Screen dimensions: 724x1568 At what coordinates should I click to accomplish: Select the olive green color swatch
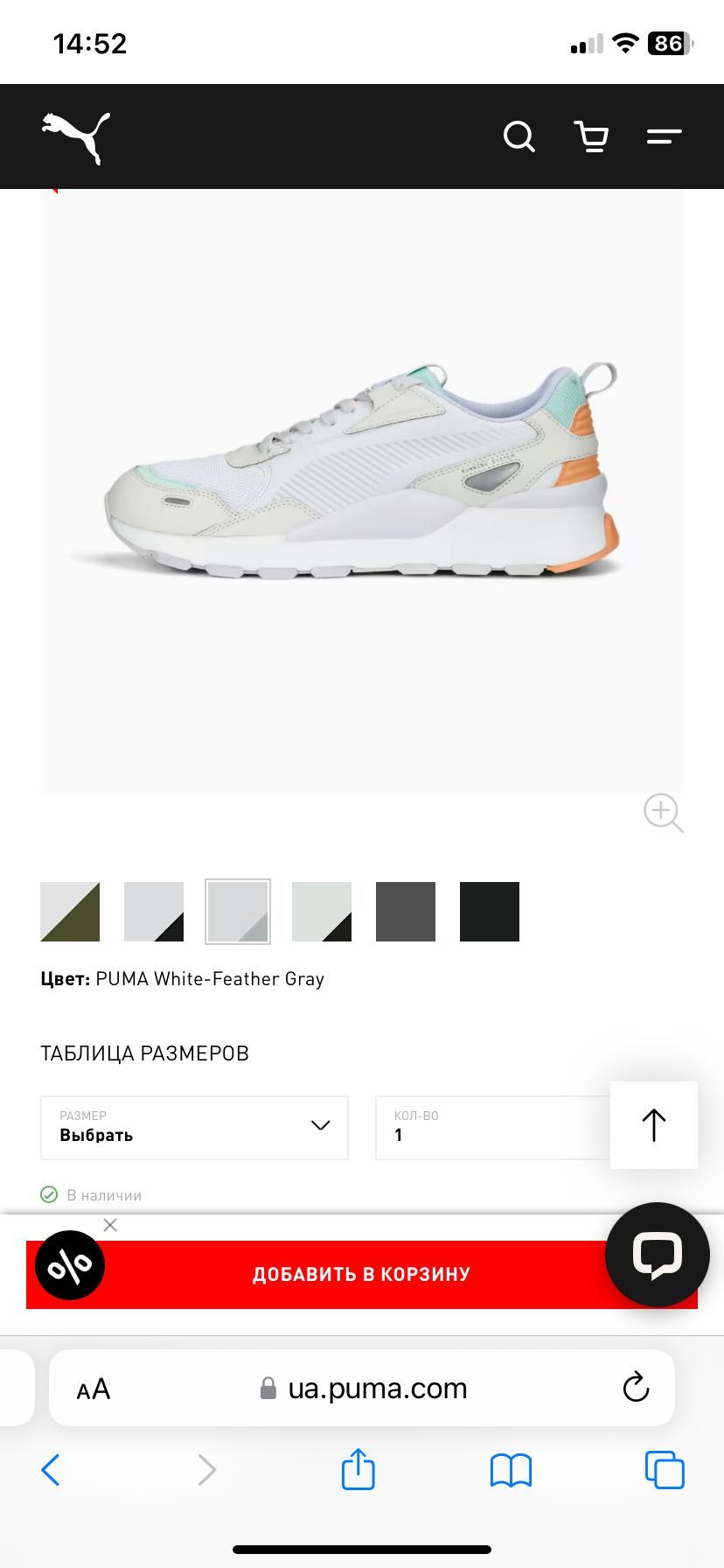pos(70,912)
